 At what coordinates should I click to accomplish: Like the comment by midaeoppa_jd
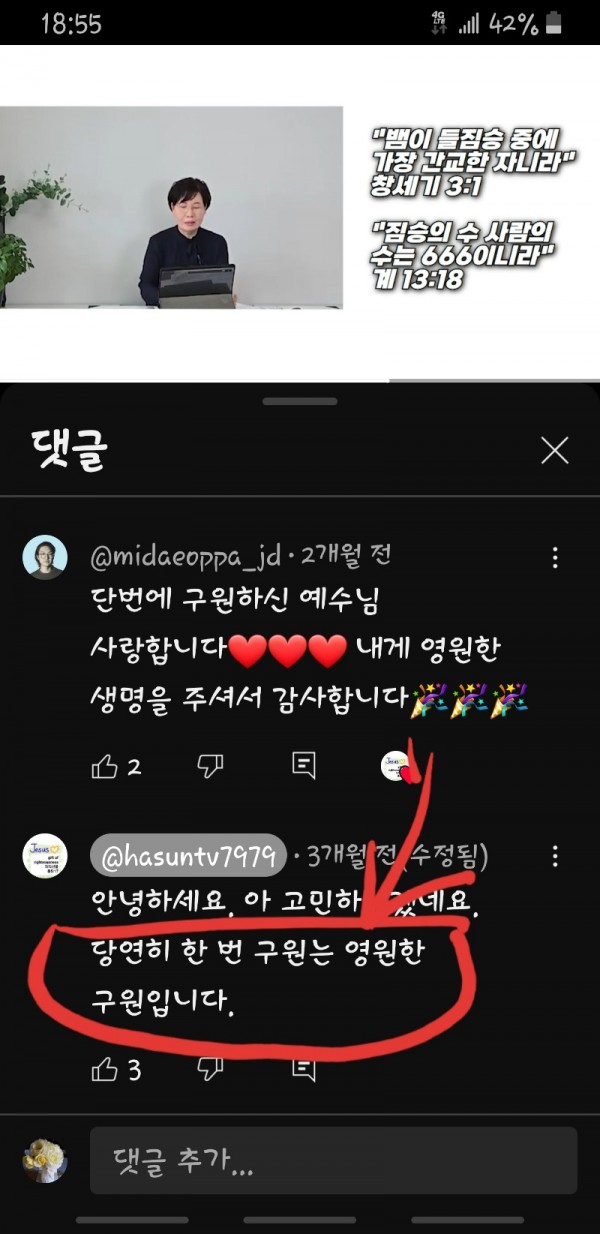104,767
